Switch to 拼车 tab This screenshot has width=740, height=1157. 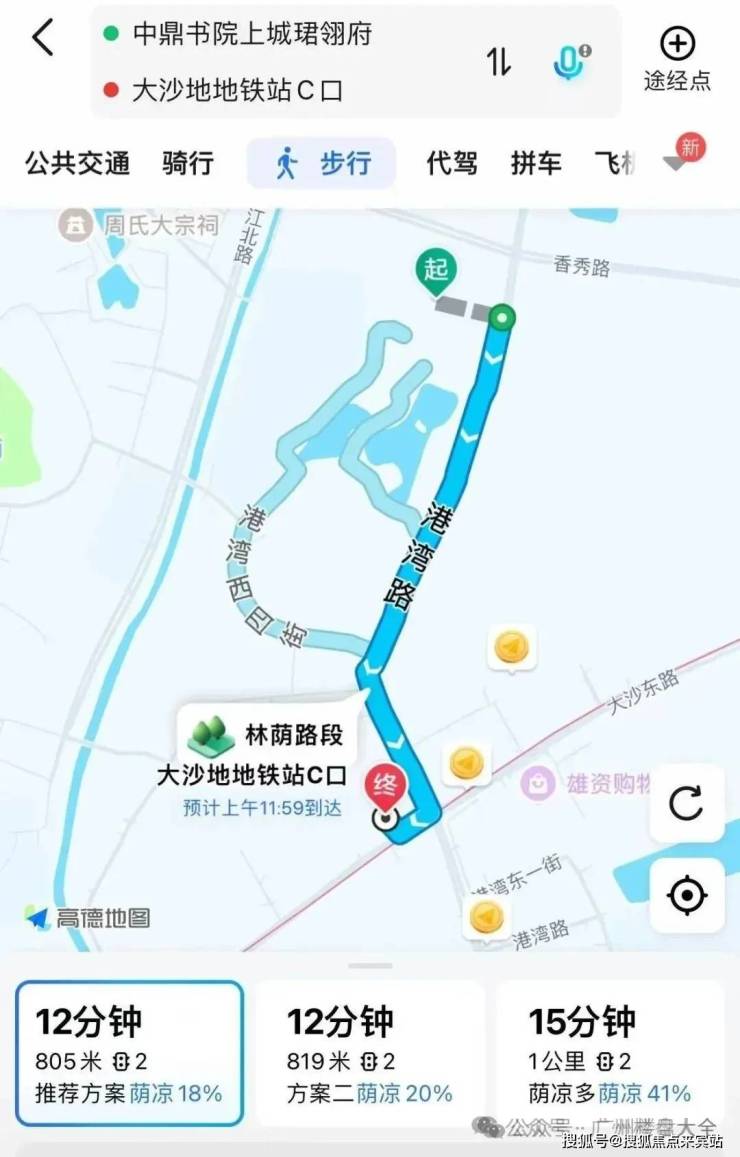[x=536, y=163]
